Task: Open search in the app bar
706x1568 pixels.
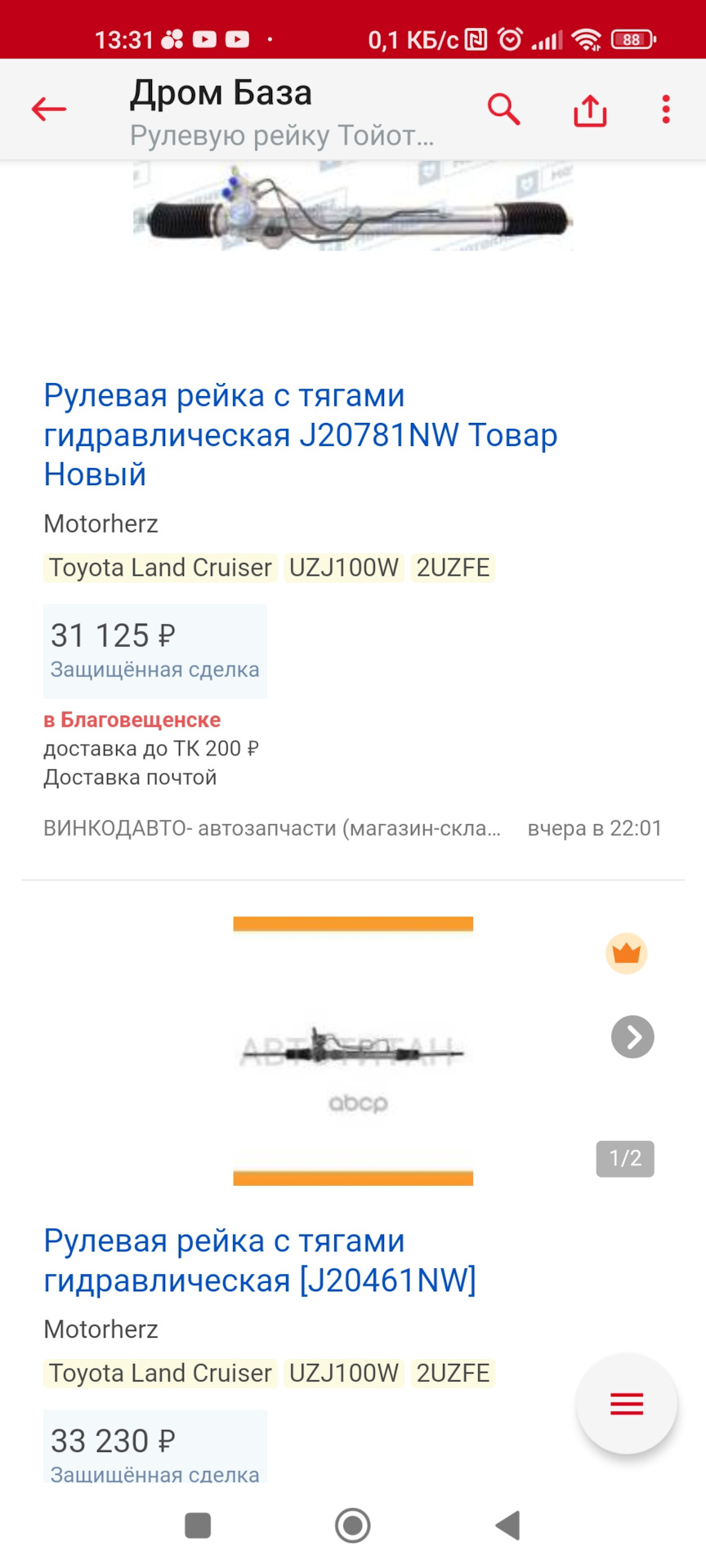Action: [503, 109]
